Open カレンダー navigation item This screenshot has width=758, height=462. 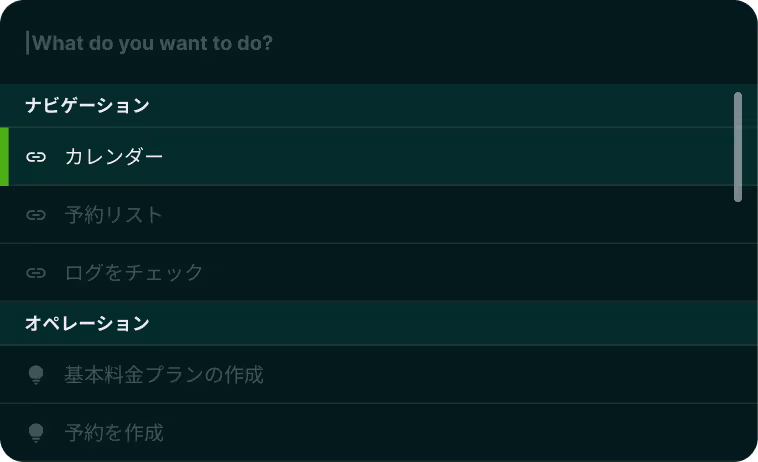[x=114, y=157]
